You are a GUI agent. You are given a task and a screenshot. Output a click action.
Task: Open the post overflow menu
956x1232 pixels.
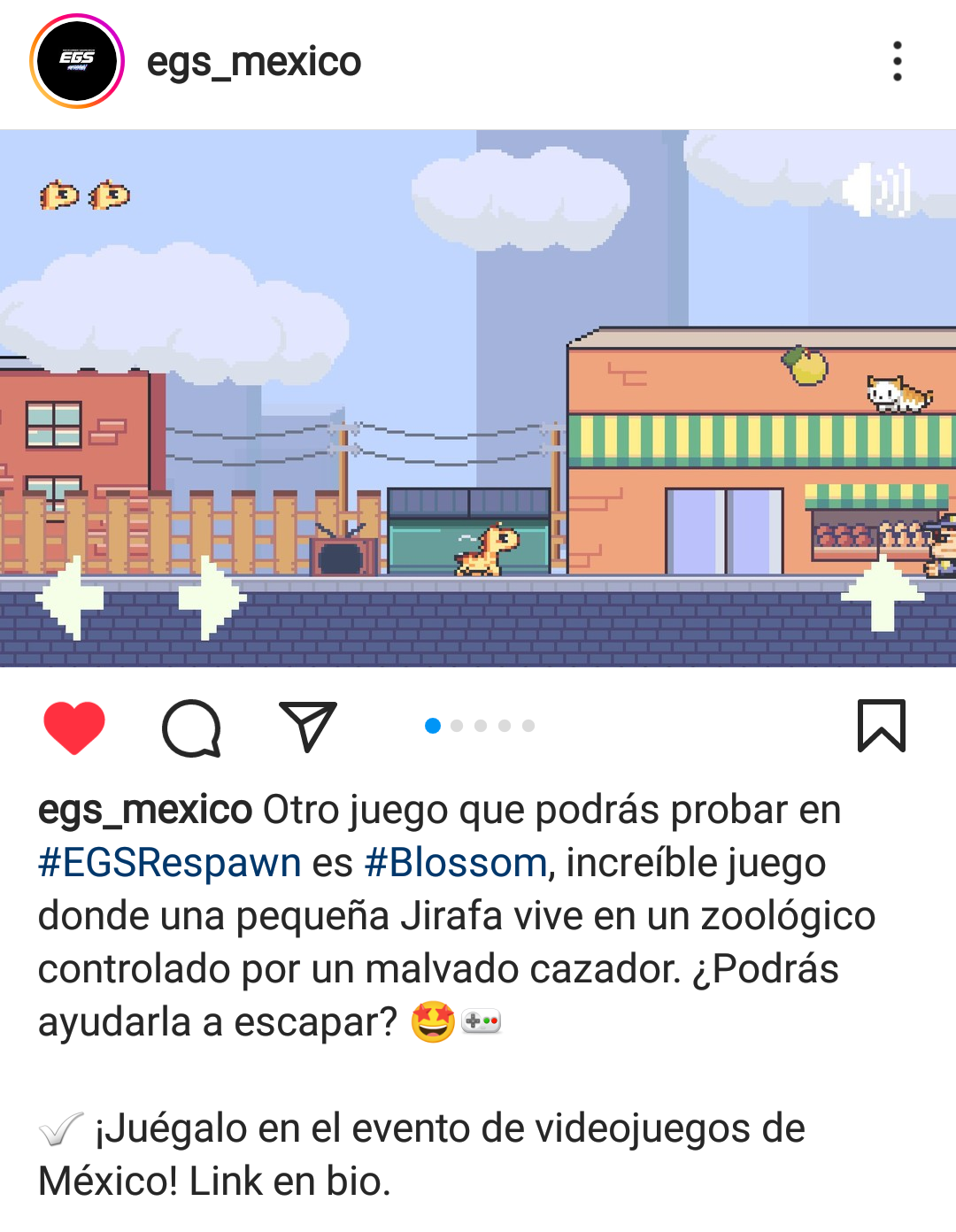click(897, 61)
